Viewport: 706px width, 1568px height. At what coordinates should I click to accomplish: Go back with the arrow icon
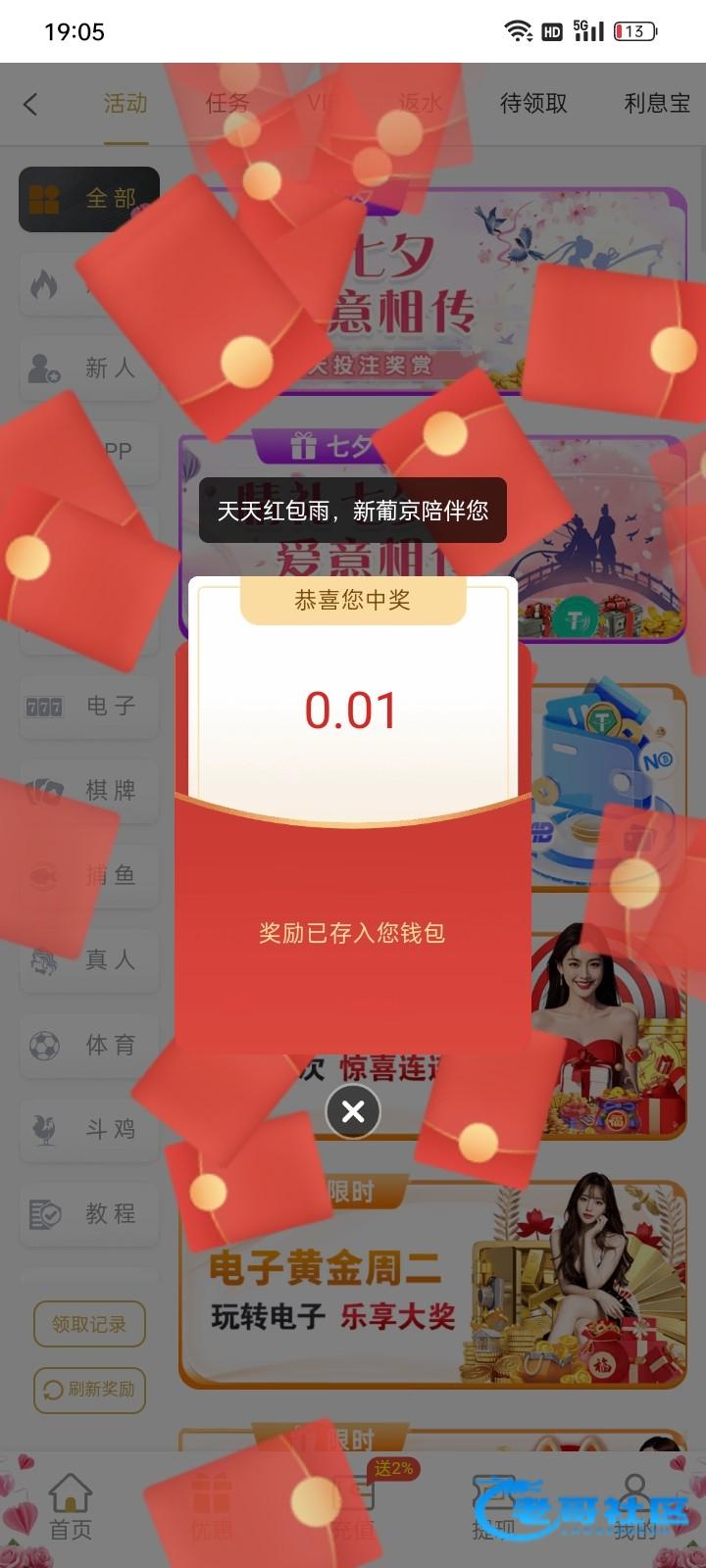click(x=31, y=104)
